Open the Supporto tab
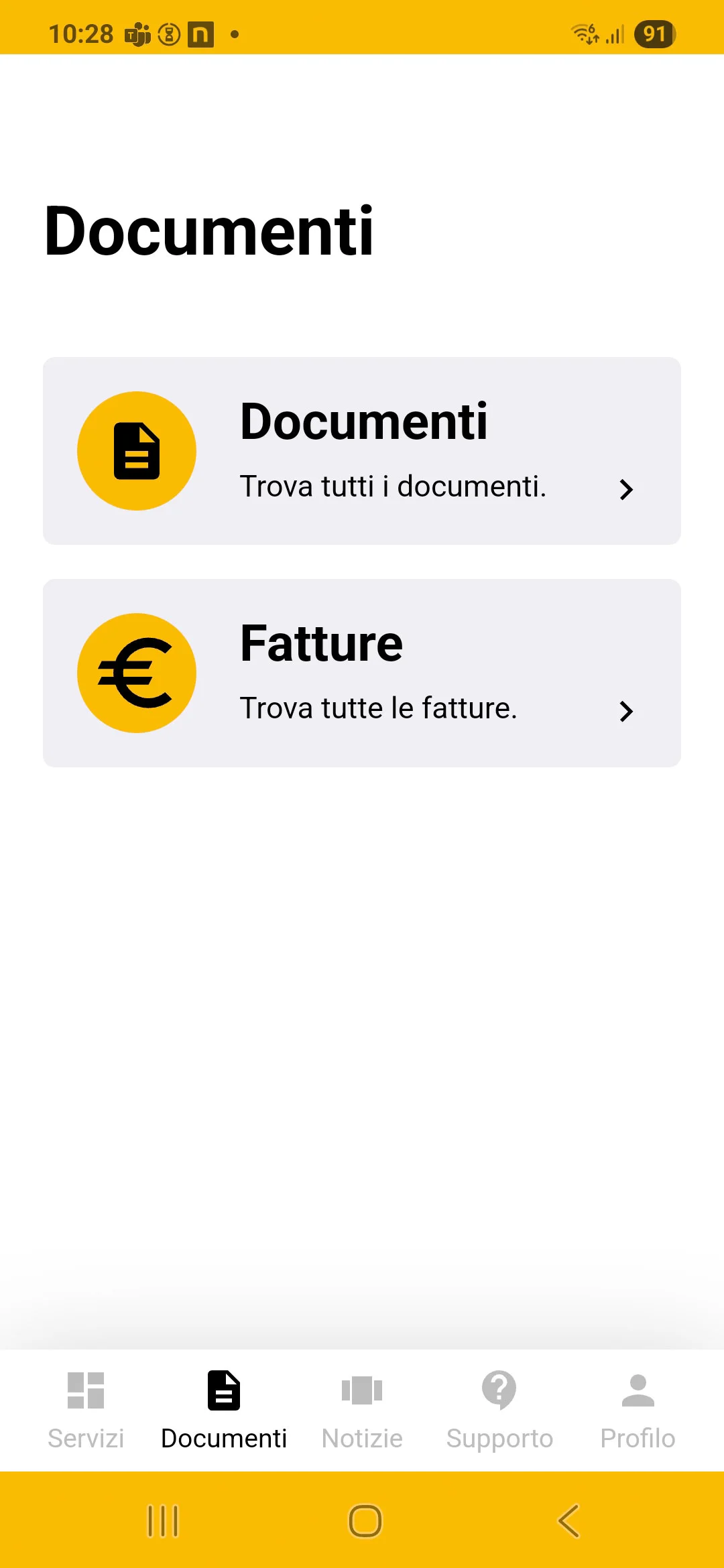 (499, 1411)
